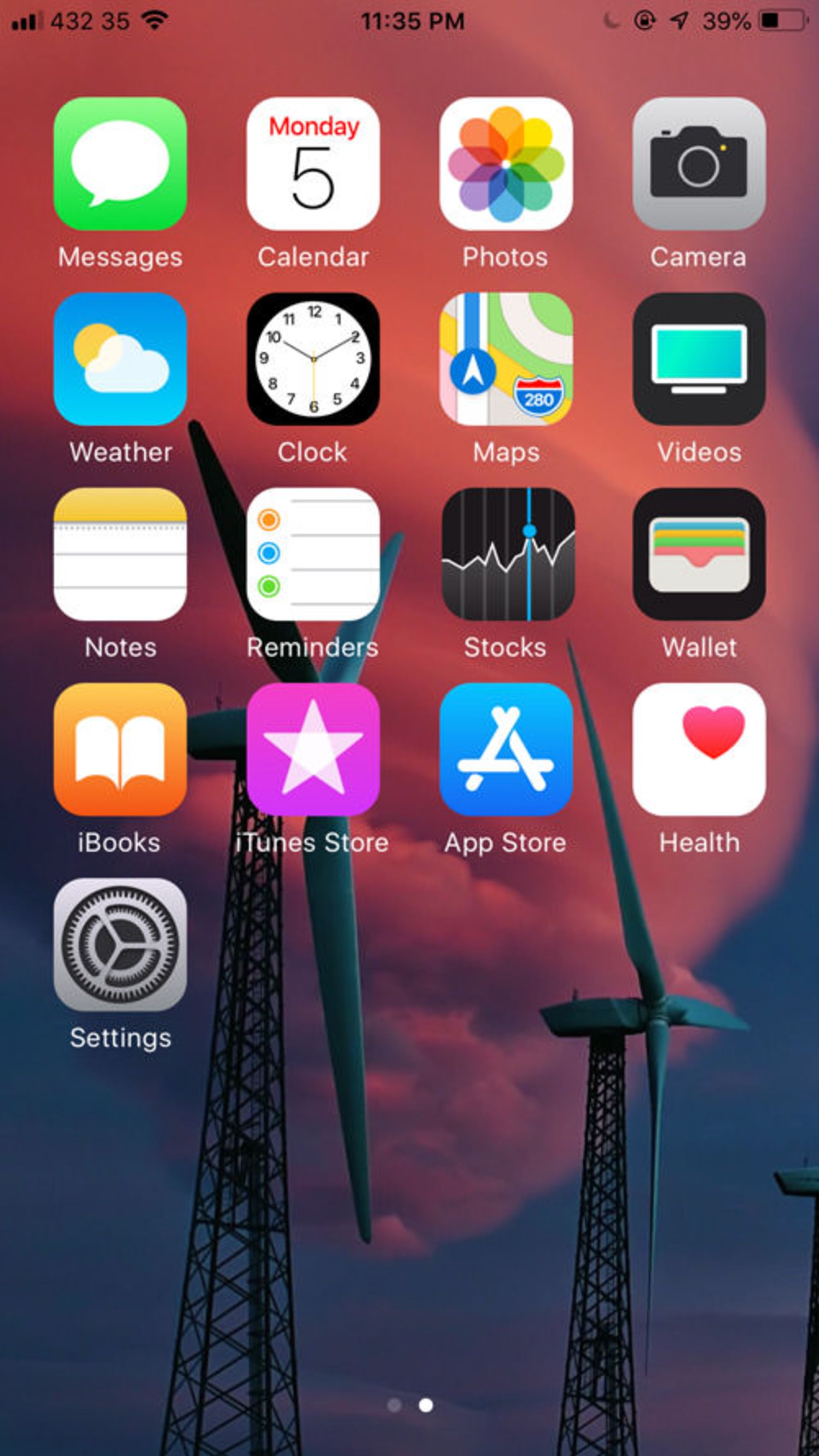Image resolution: width=819 pixels, height=1456 pixels.
Task: Launch the iTunes Store
Action: [313, 749]
